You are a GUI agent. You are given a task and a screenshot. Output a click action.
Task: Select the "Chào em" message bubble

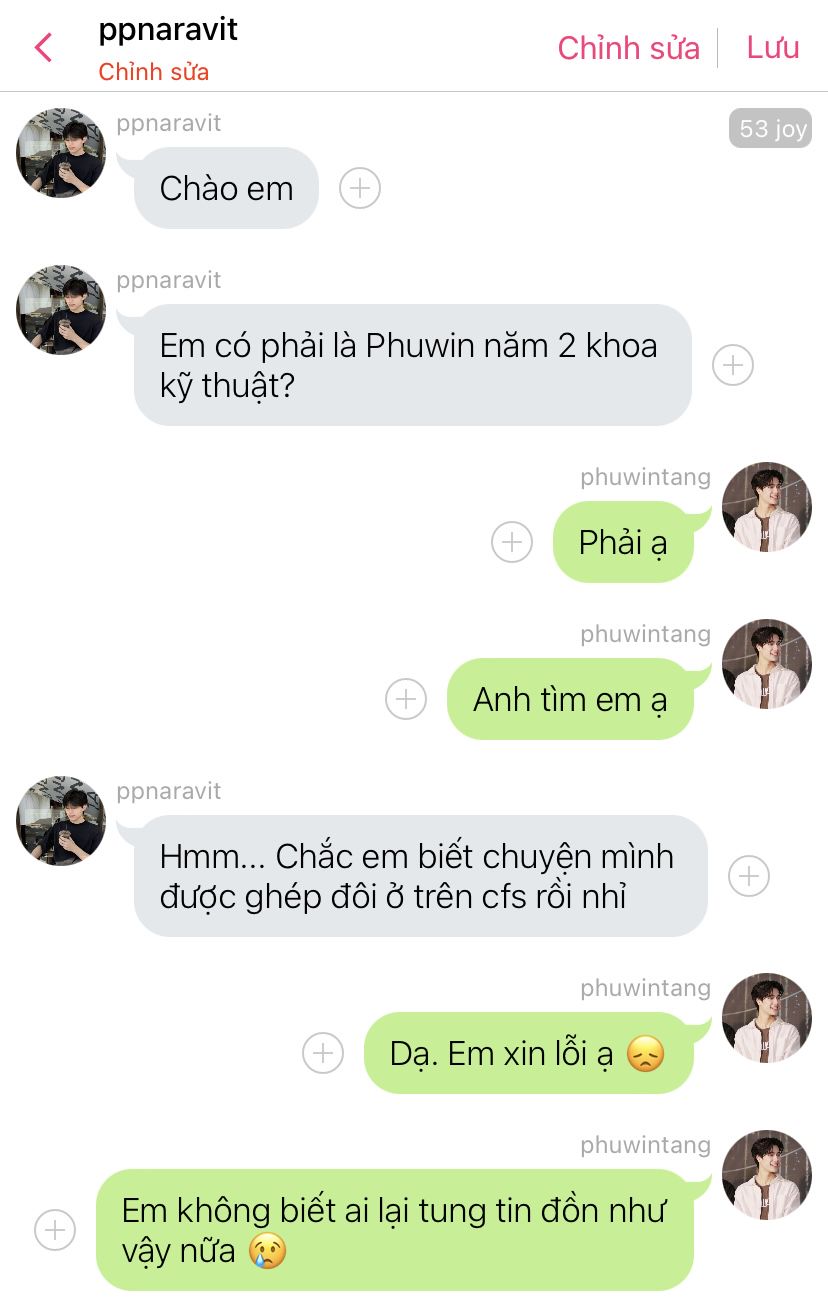pos(226,188)
